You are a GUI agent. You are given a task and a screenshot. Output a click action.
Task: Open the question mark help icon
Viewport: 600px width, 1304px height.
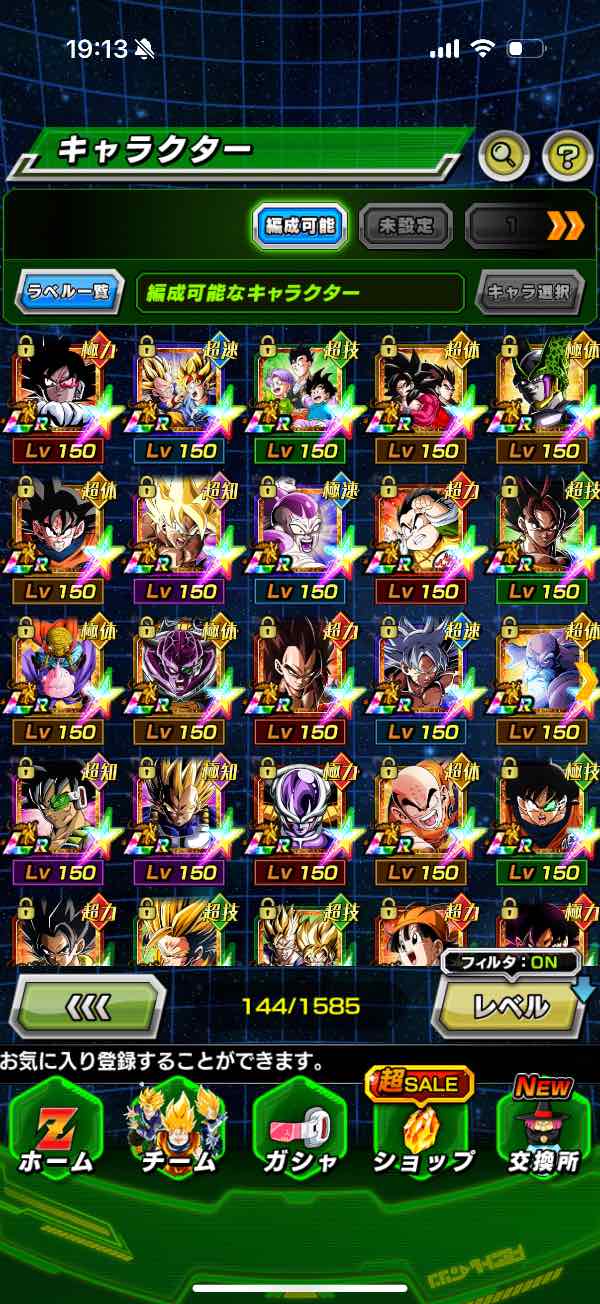pyautogui.click(x=567, y=154)
